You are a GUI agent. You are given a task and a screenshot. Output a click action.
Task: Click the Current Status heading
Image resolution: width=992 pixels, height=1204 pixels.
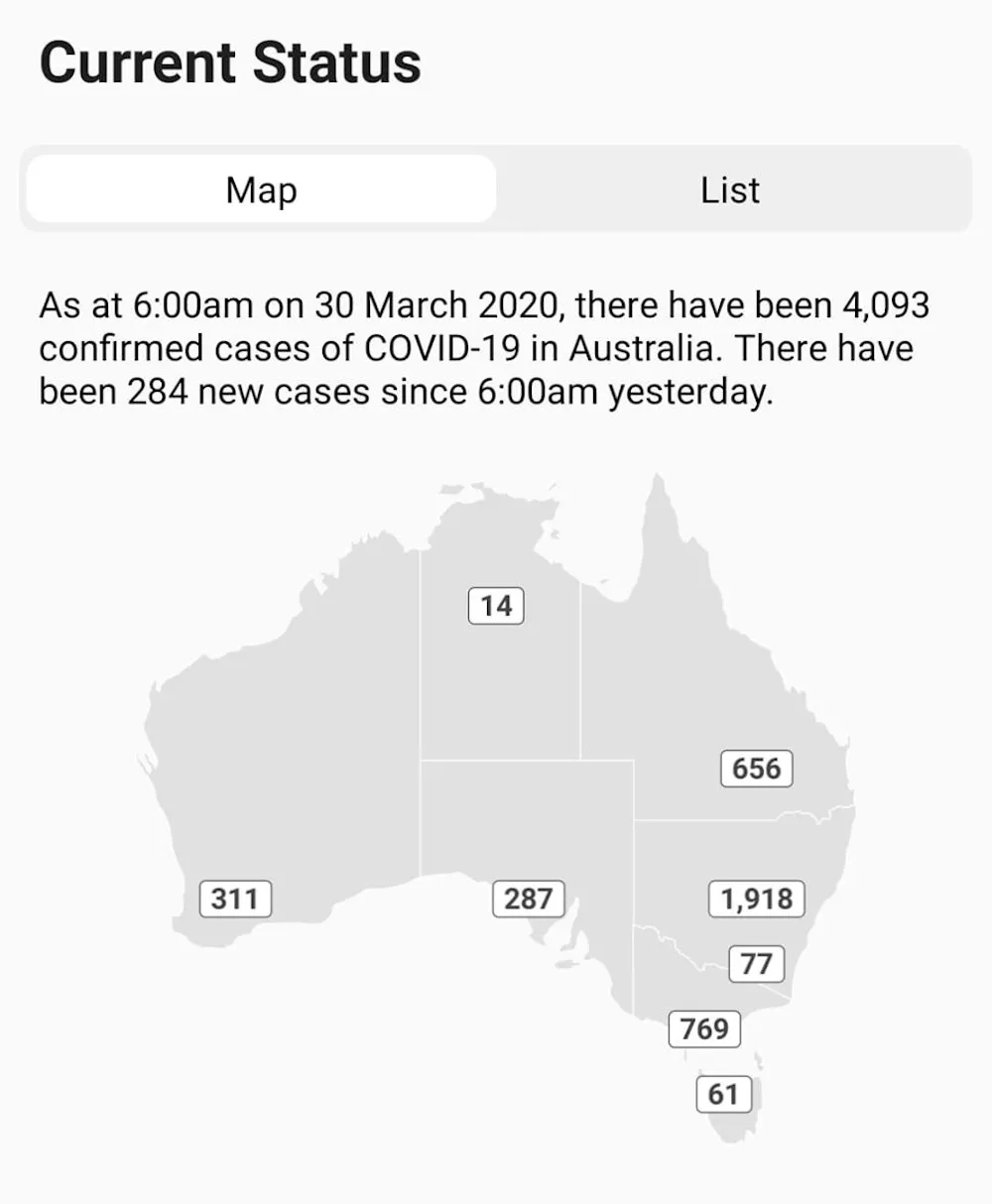click(230, 61)
